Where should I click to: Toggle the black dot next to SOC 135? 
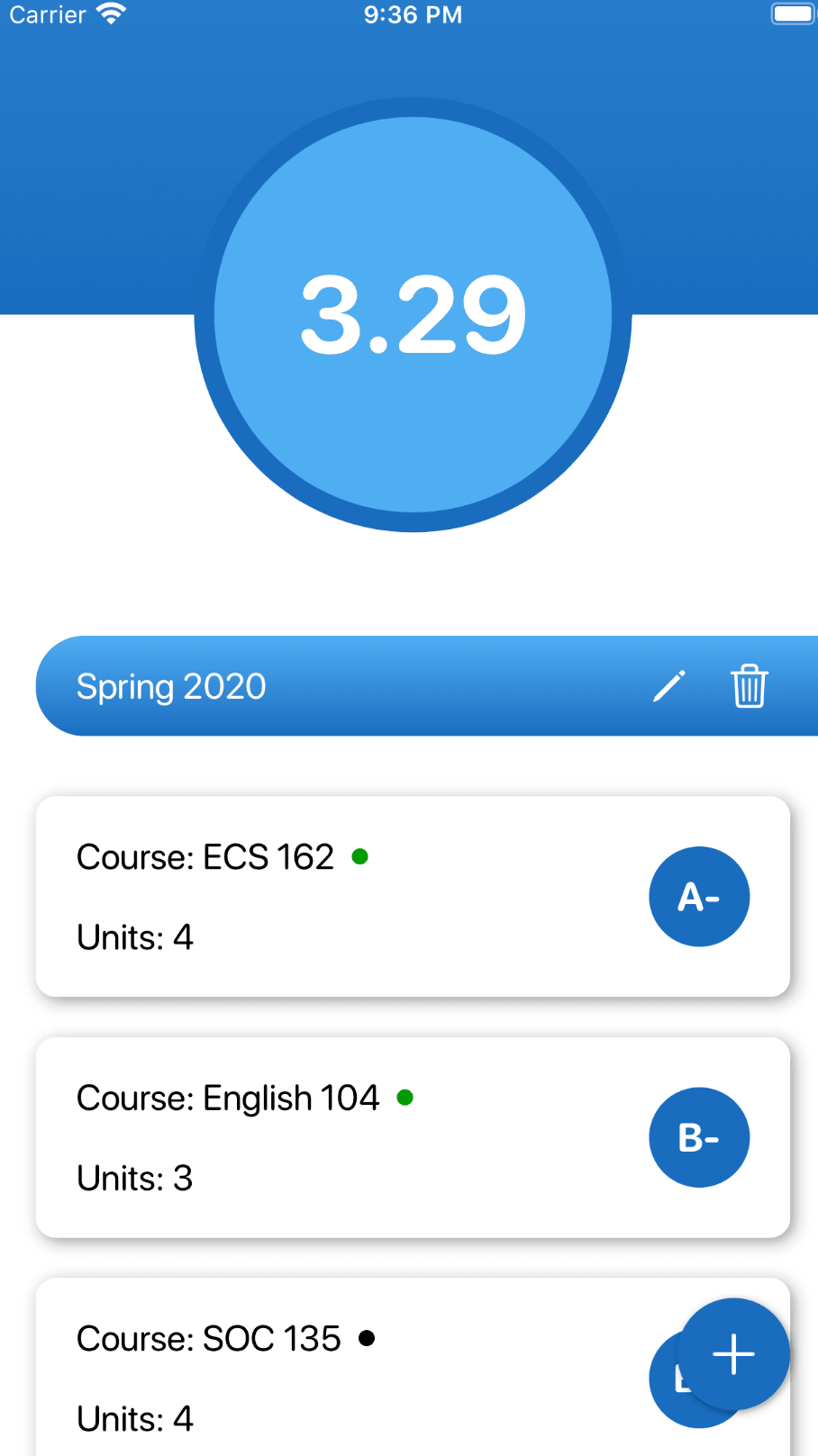[367, 1338]
